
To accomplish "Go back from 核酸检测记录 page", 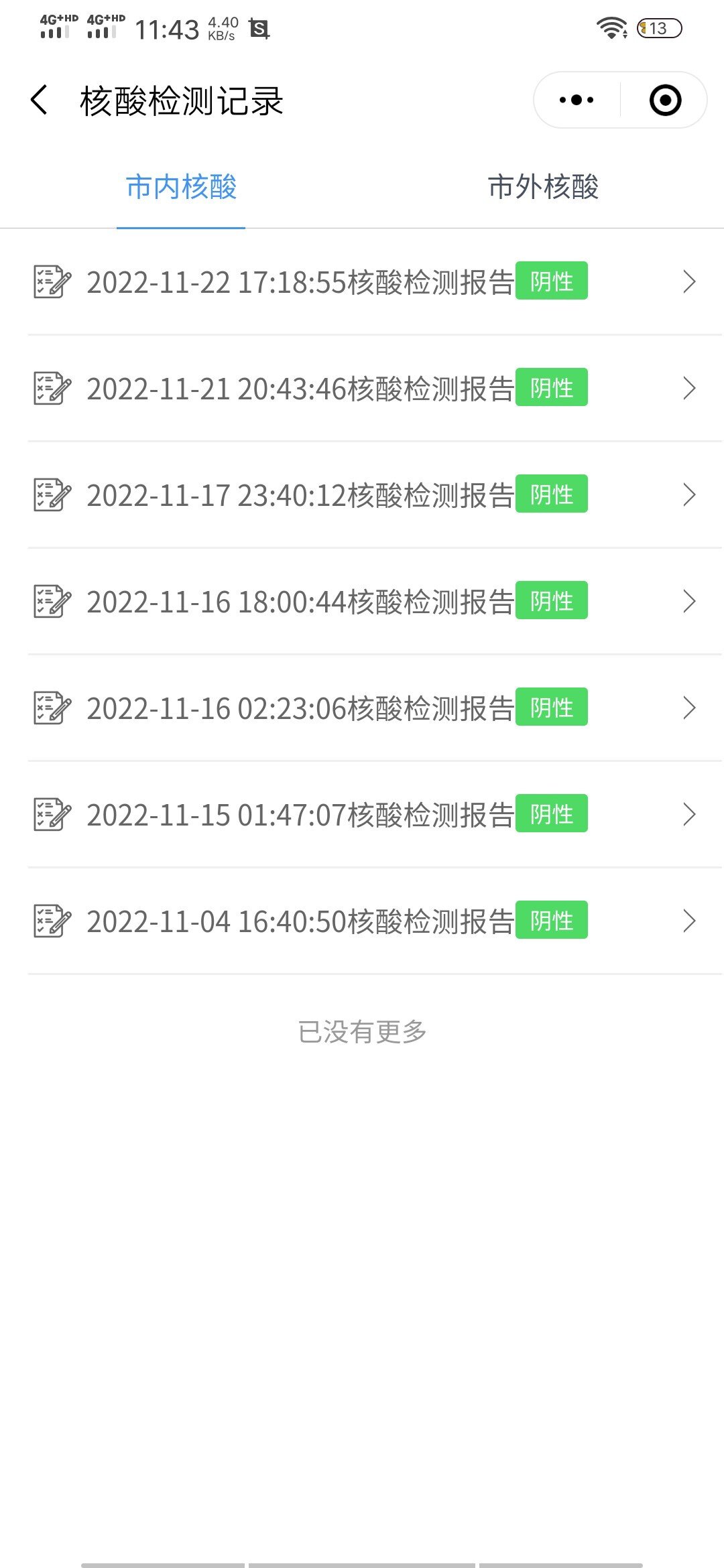I will pos(40,101).
